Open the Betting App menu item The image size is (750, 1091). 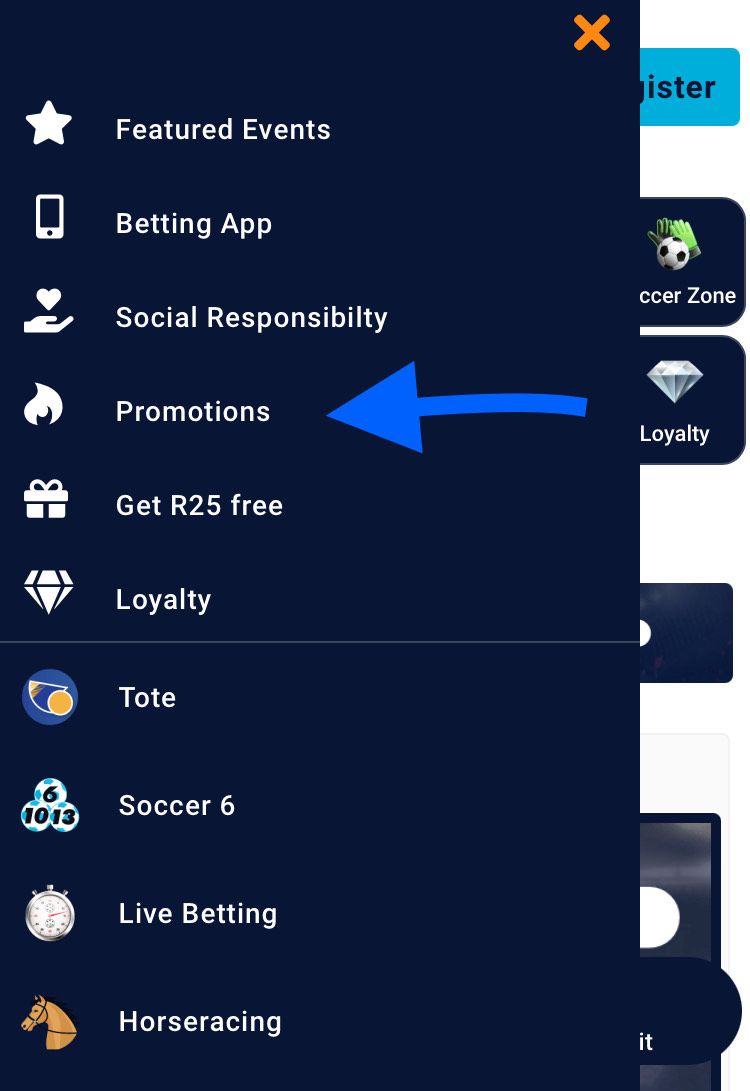(x=194, y=224)
